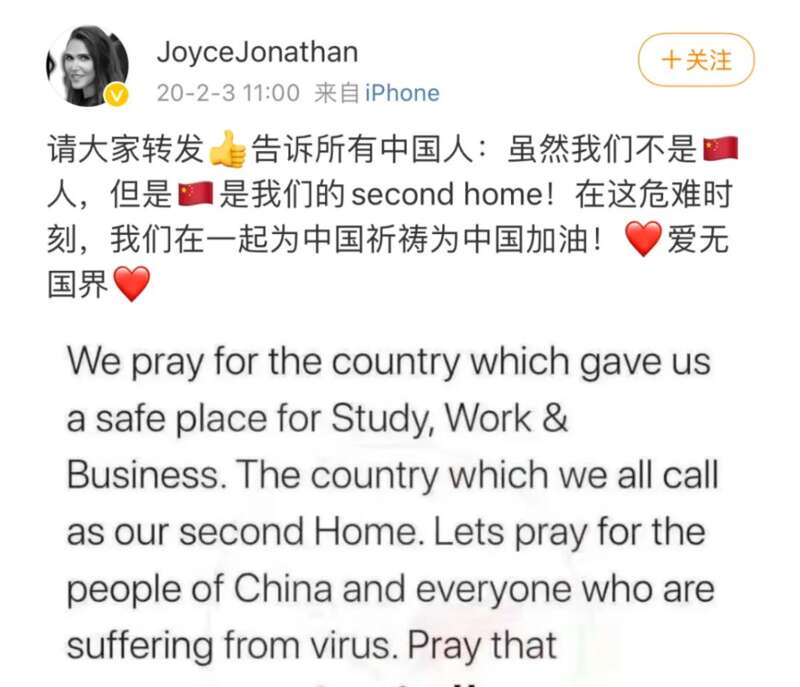Tap the iPhone source link
The width and height of the screenshot is (800, 687).
pos(402,93)
